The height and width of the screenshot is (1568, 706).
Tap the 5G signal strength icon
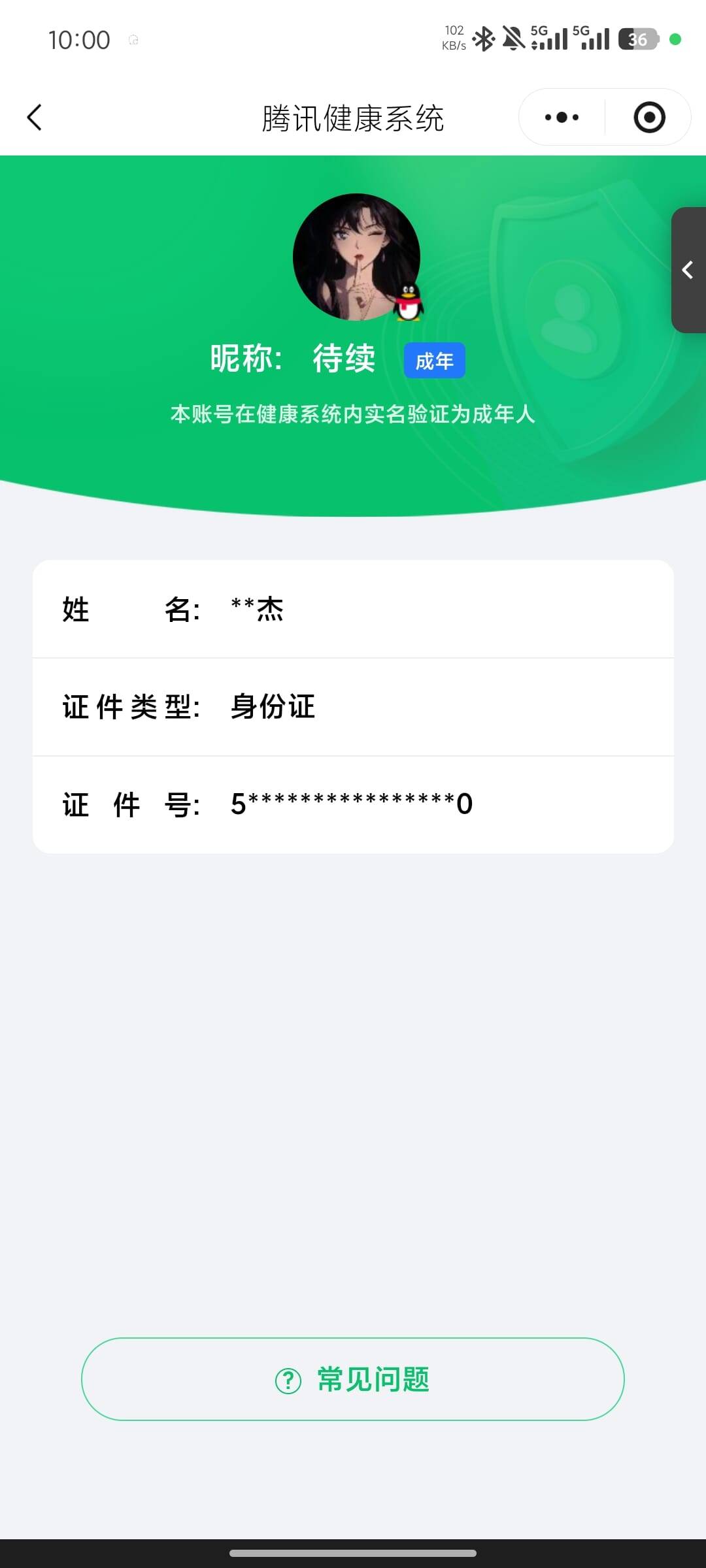(x=551, y=38)
